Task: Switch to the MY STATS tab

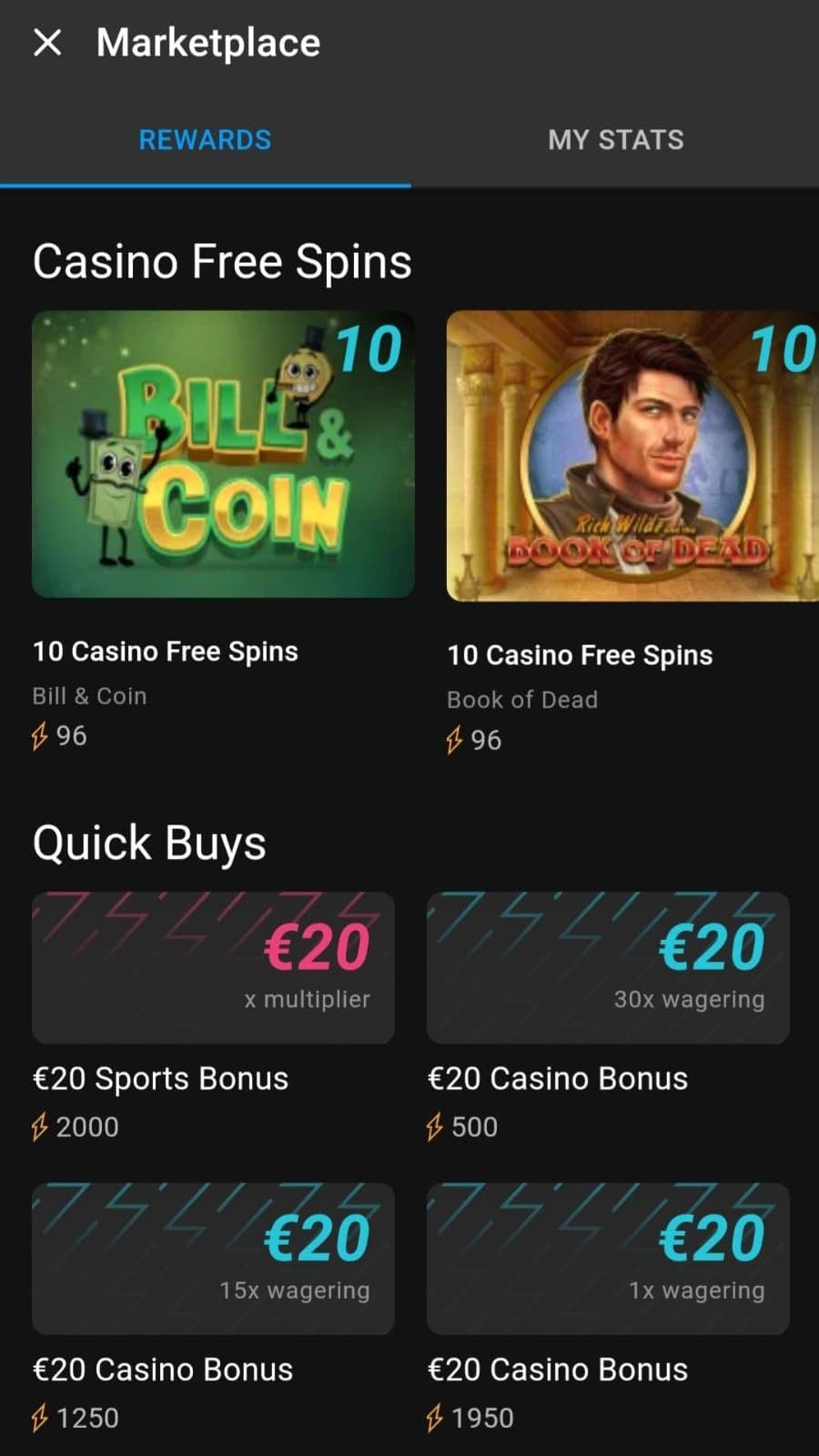Action: coord(616,139)
